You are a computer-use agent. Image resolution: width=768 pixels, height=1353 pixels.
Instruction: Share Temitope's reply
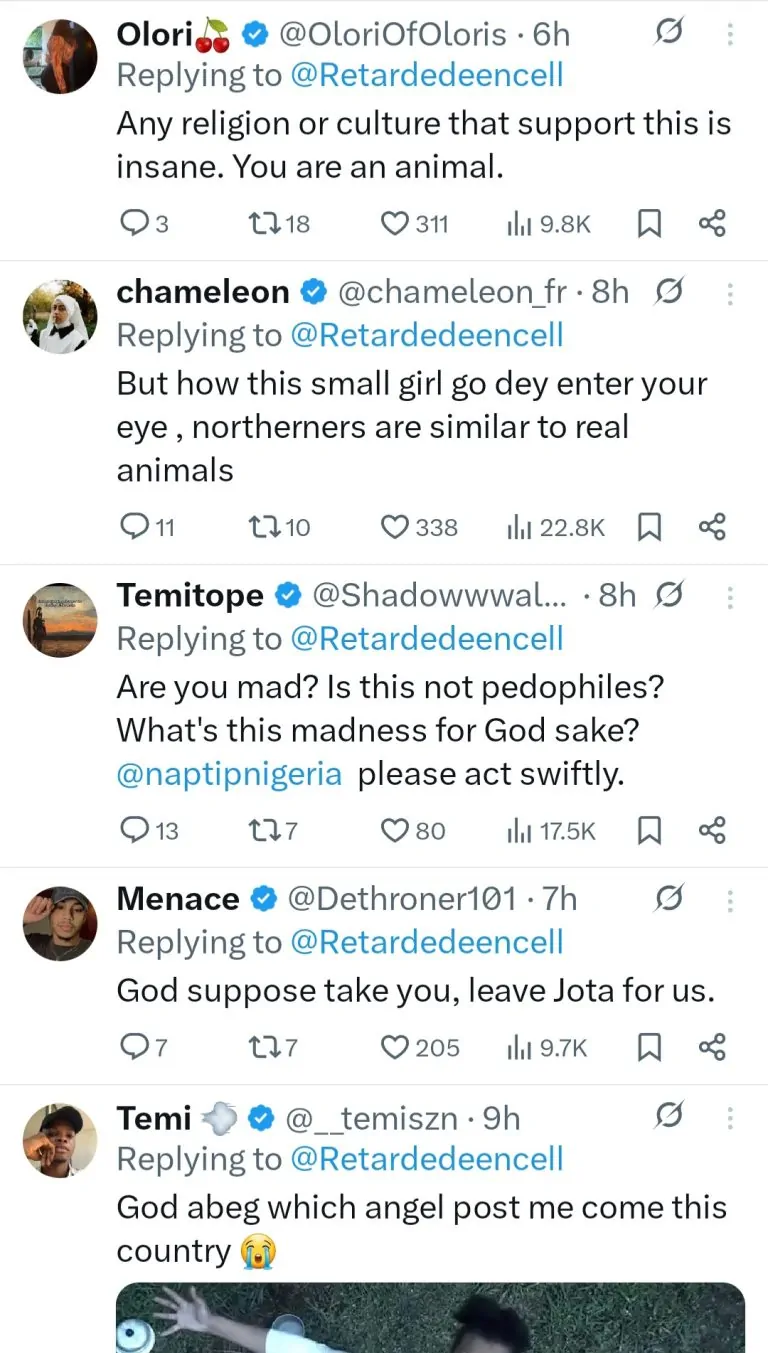click(x=712, y=830)
